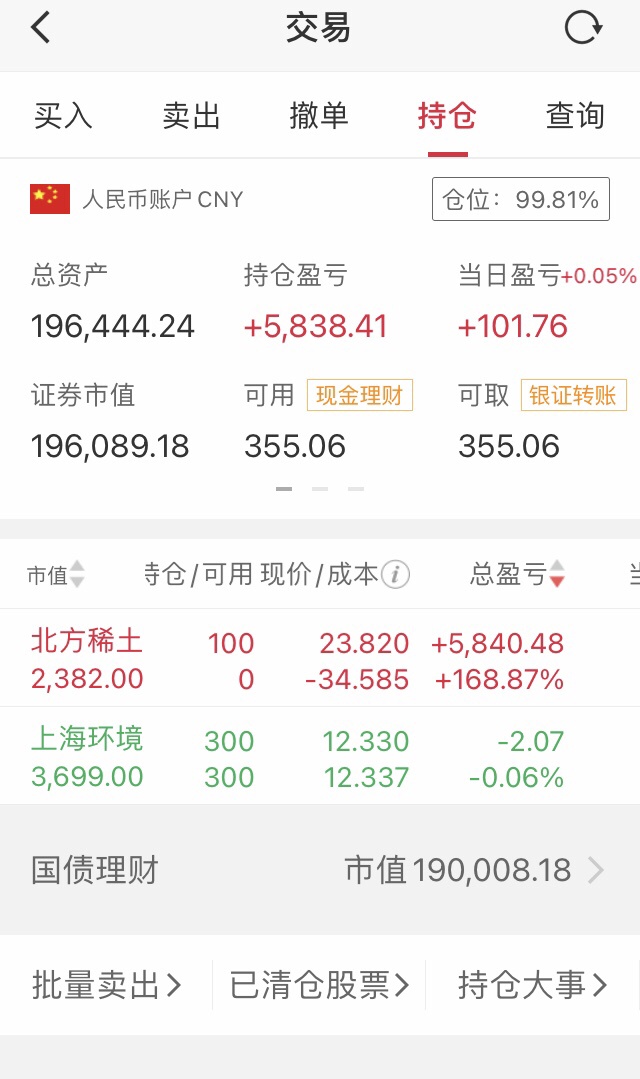Open the 撤单 tab
This screenshot has height=1079, width=640.
[319, 115]
